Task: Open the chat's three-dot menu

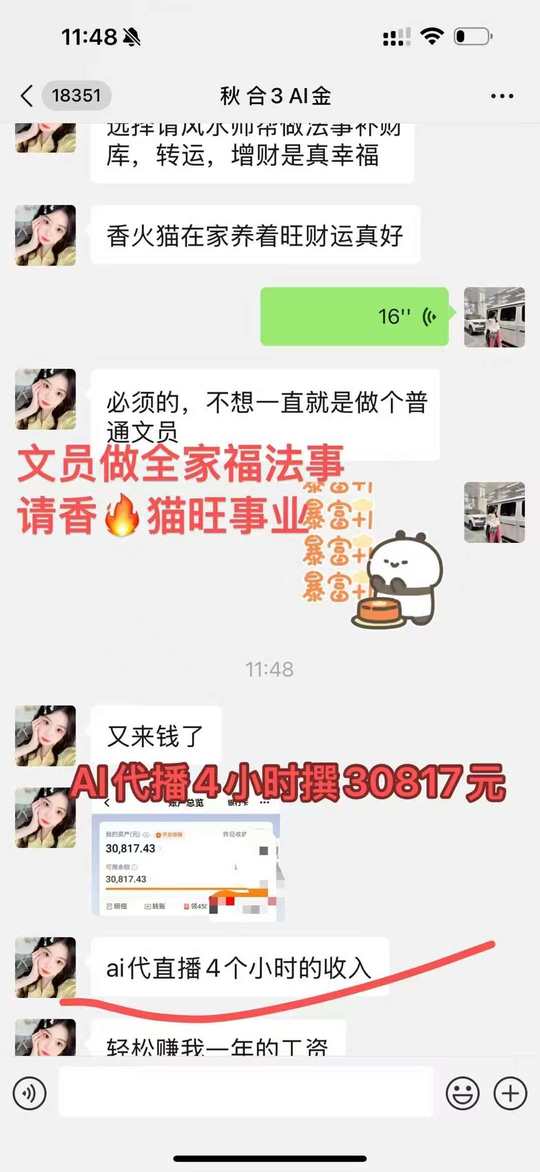Action: (x=502, y=96)
